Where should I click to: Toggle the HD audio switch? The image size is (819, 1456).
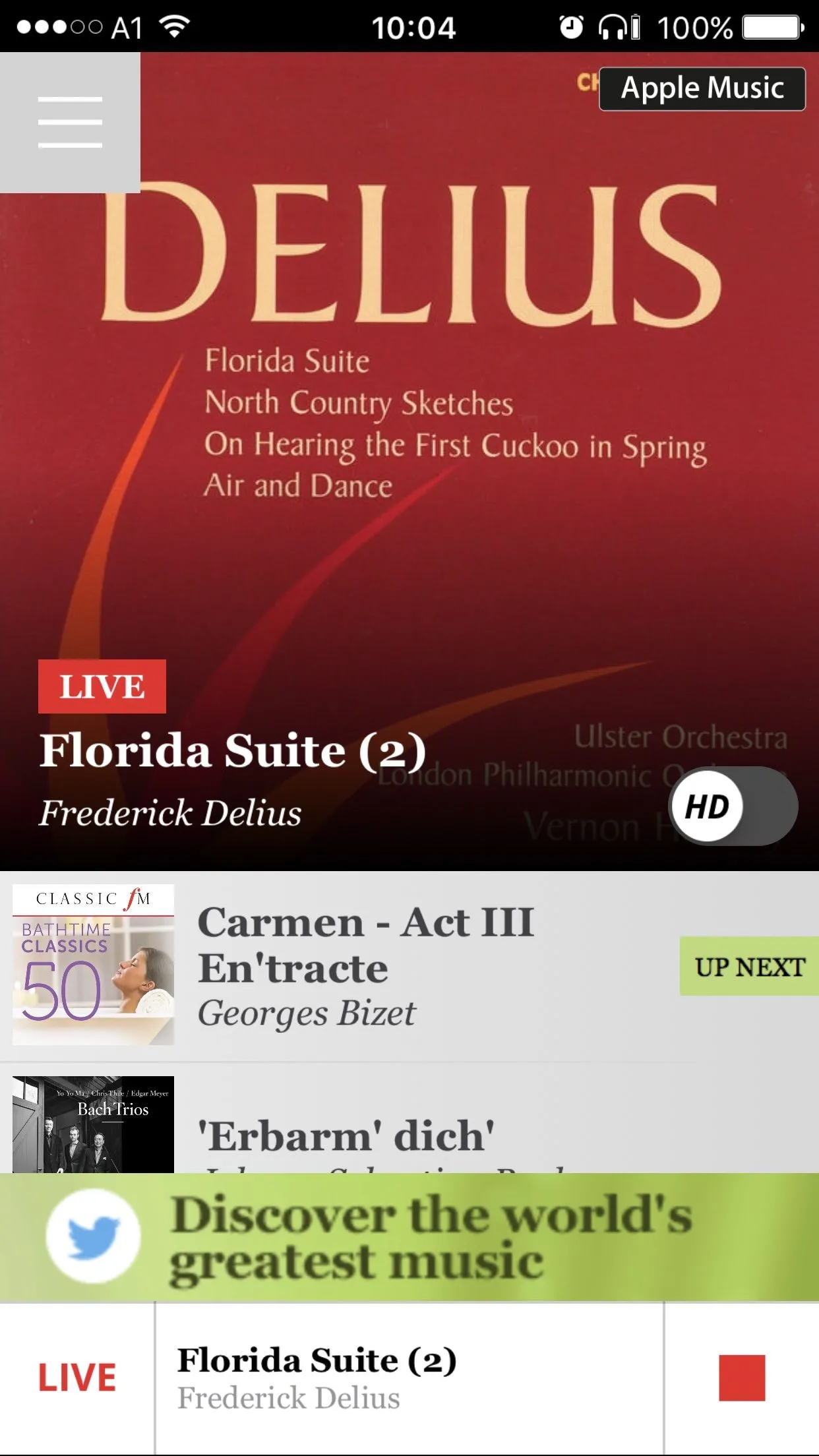pos(733,806)
